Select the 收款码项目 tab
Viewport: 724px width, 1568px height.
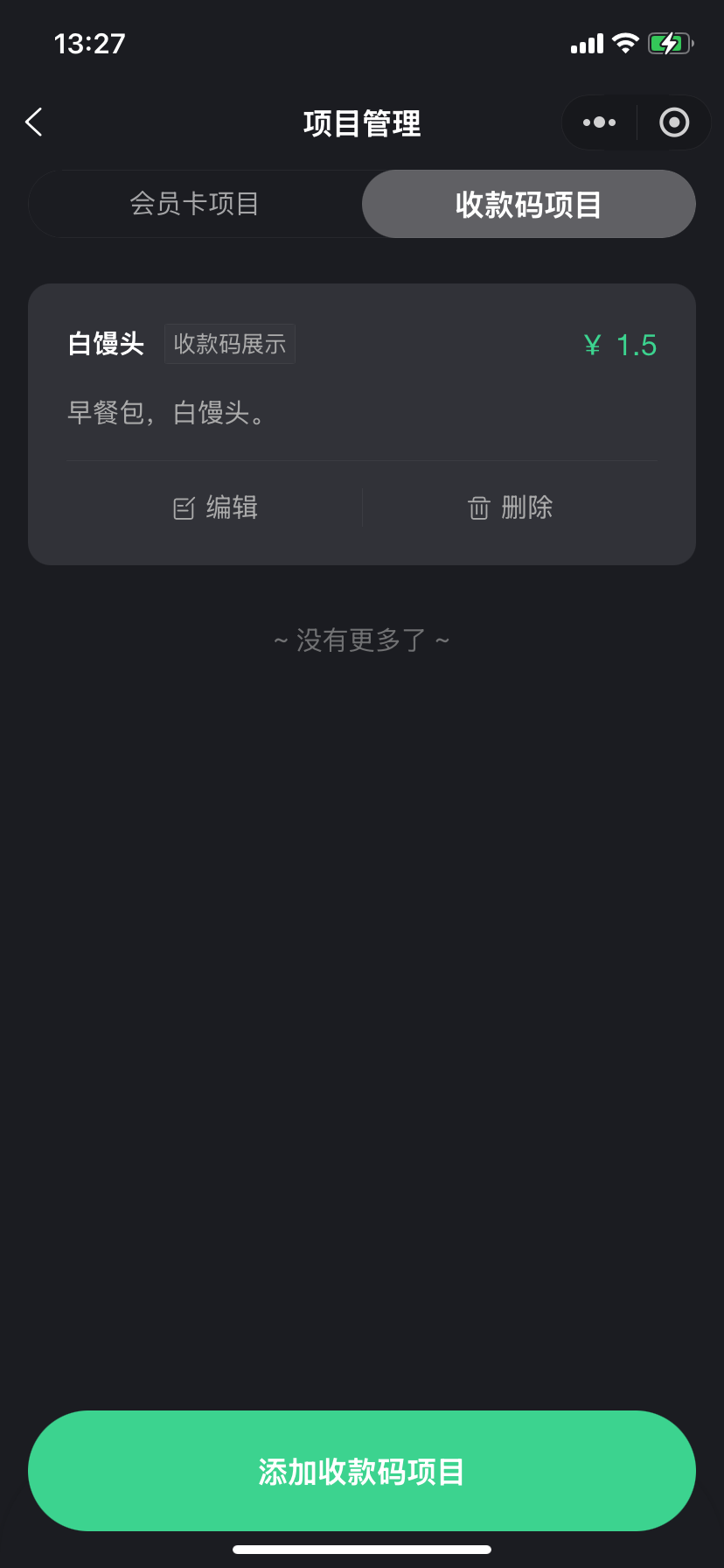(x=529, y=204)
